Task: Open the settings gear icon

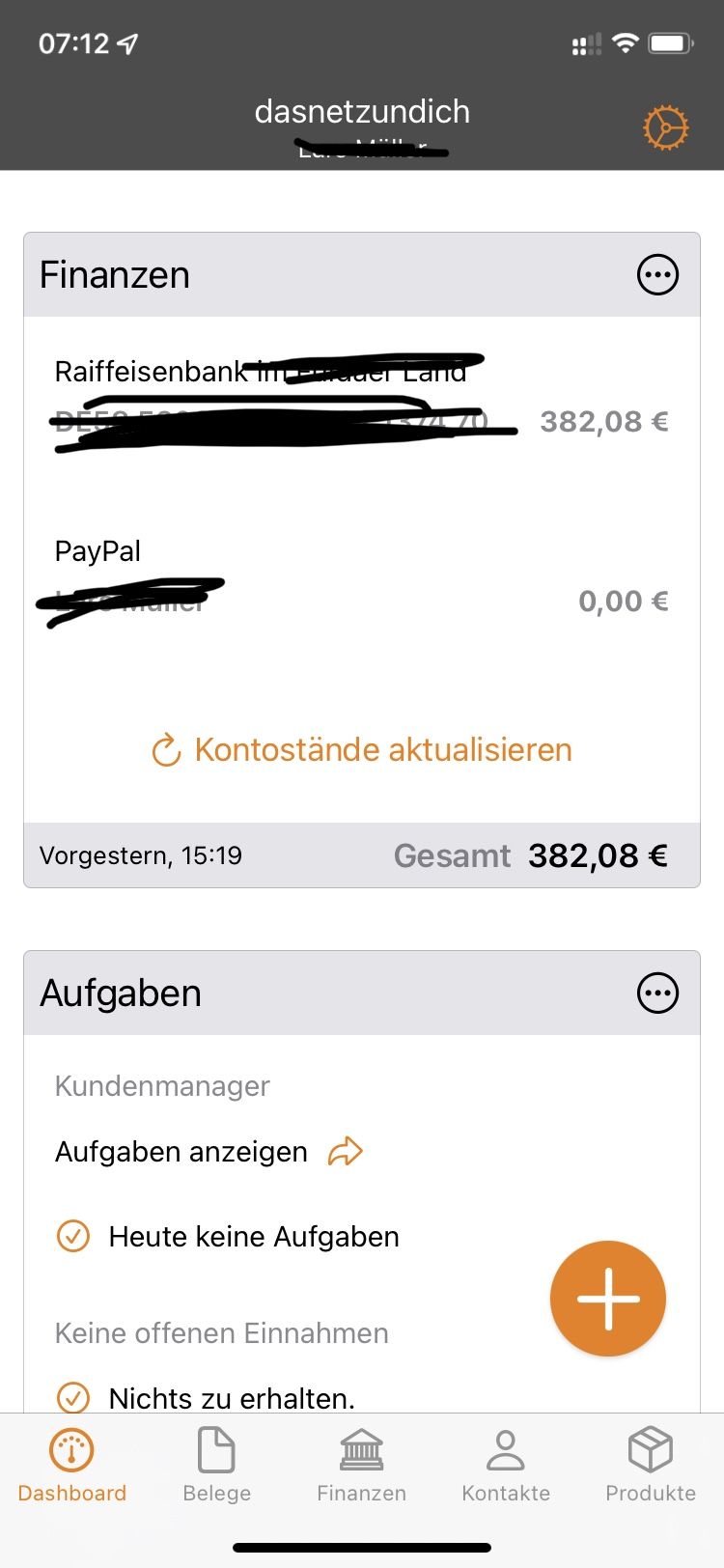Action: click(666, 127)
